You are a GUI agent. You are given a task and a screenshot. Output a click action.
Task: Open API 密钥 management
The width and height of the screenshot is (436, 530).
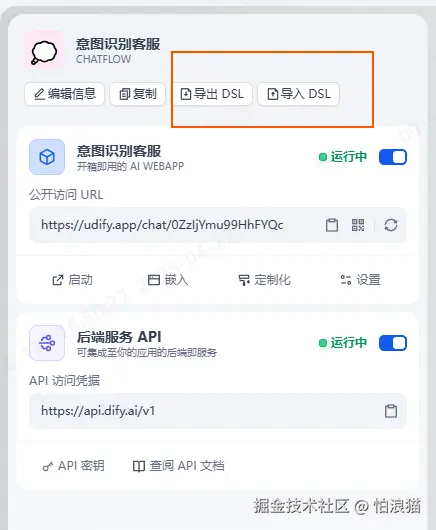coord(73,466)
